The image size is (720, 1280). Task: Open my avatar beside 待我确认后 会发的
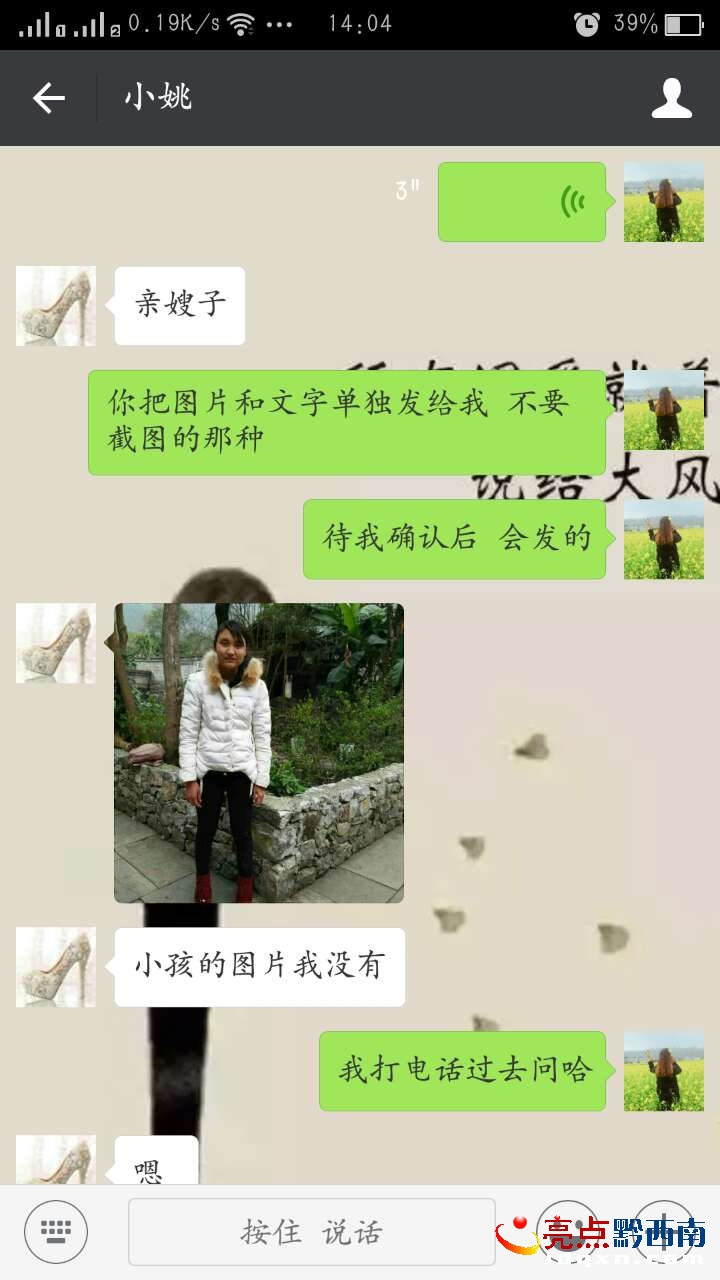point(663,539)
